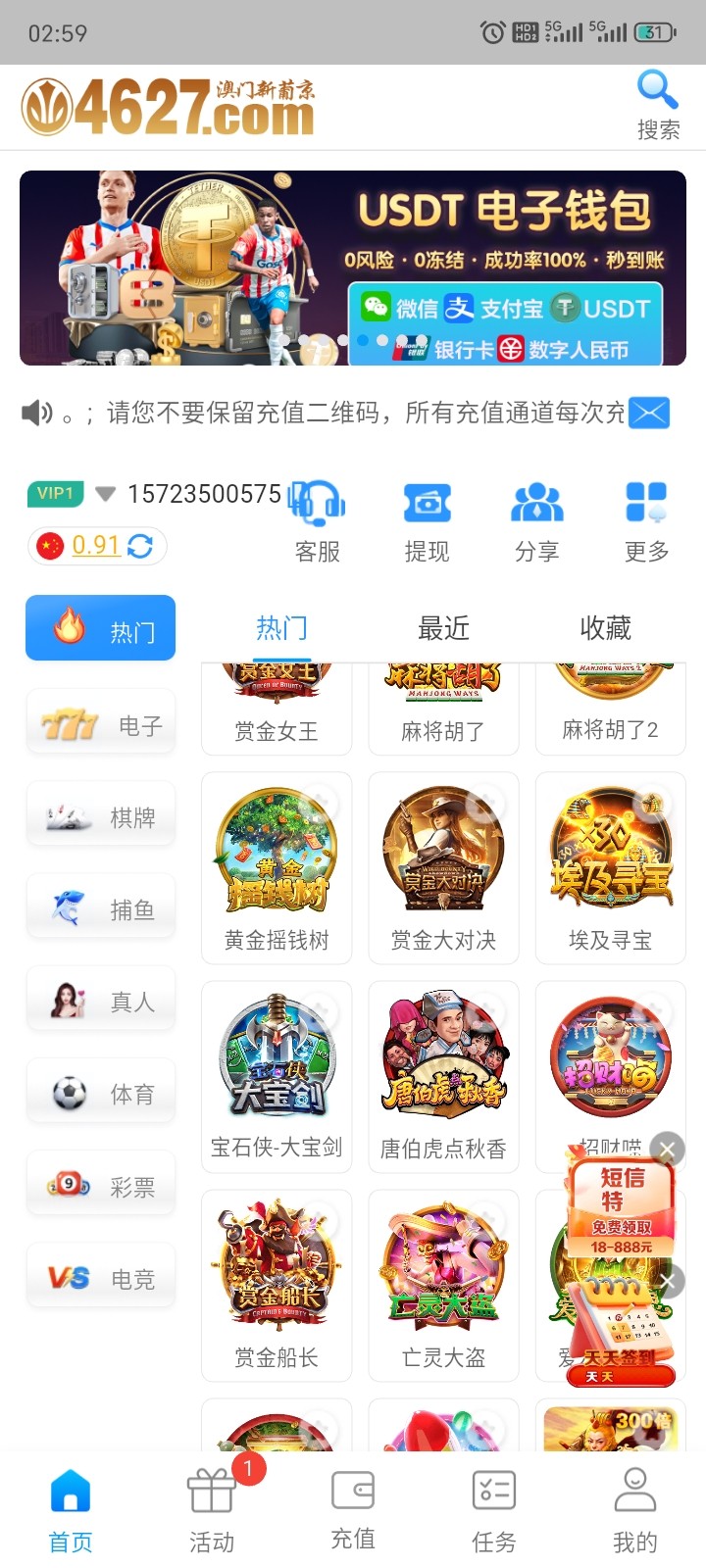Open the 麻将胡了2 game thumbnail
Viewport: 706px width, 1568px height.
tap(610, 686)
